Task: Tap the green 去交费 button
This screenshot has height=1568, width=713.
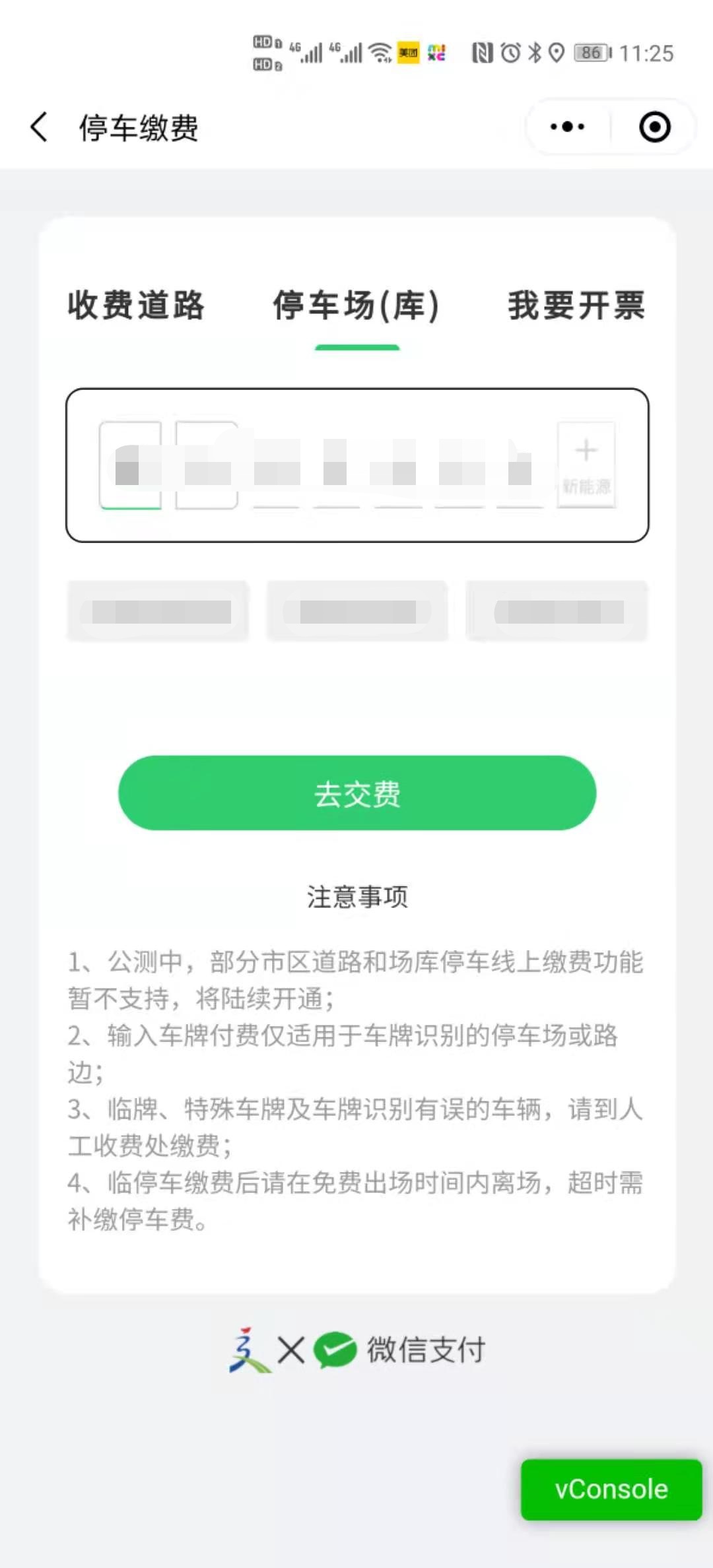Action: tap(356, 793)
